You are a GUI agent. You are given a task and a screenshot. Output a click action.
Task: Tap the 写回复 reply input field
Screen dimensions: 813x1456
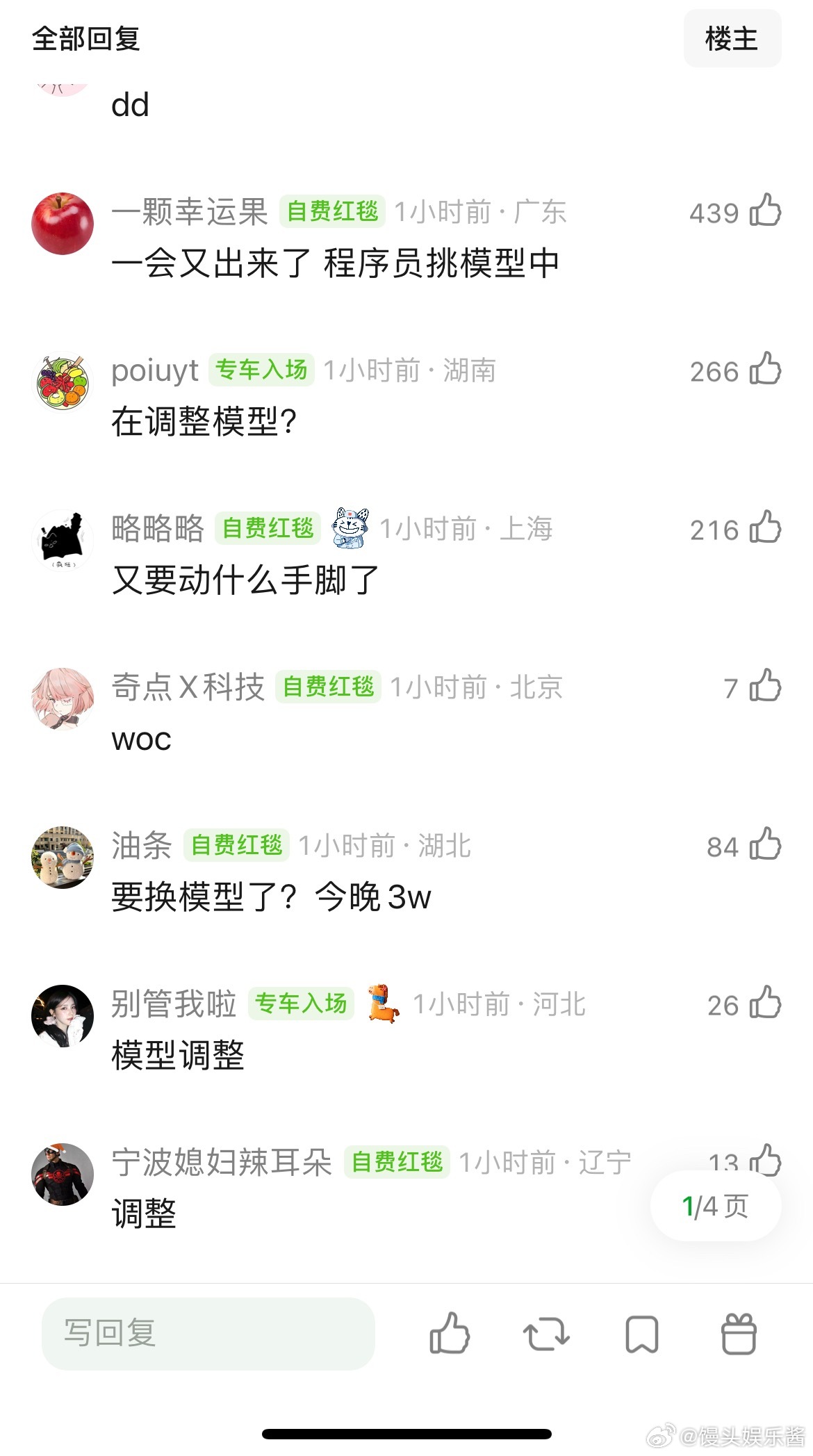pyautogui.click(x=206, y=1333)
